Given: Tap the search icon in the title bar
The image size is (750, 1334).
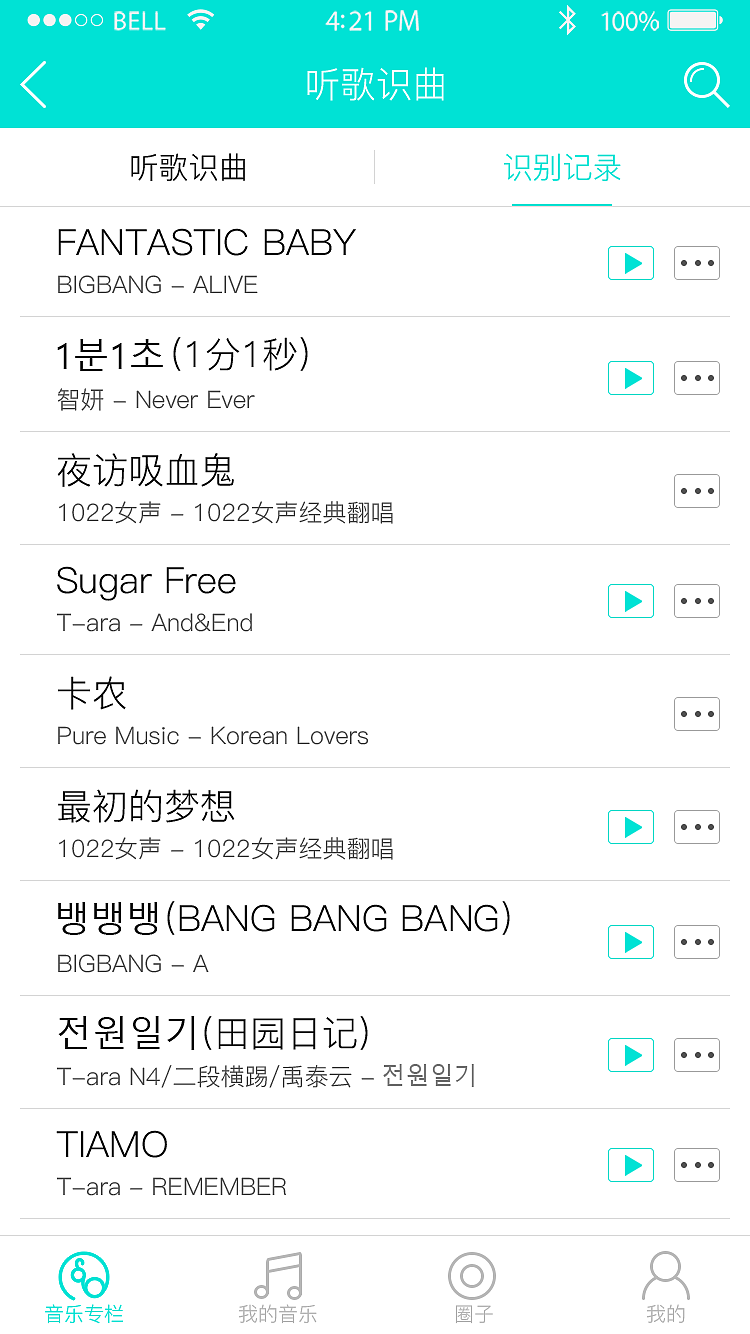Looking at the screenshot, I should 706,85.
